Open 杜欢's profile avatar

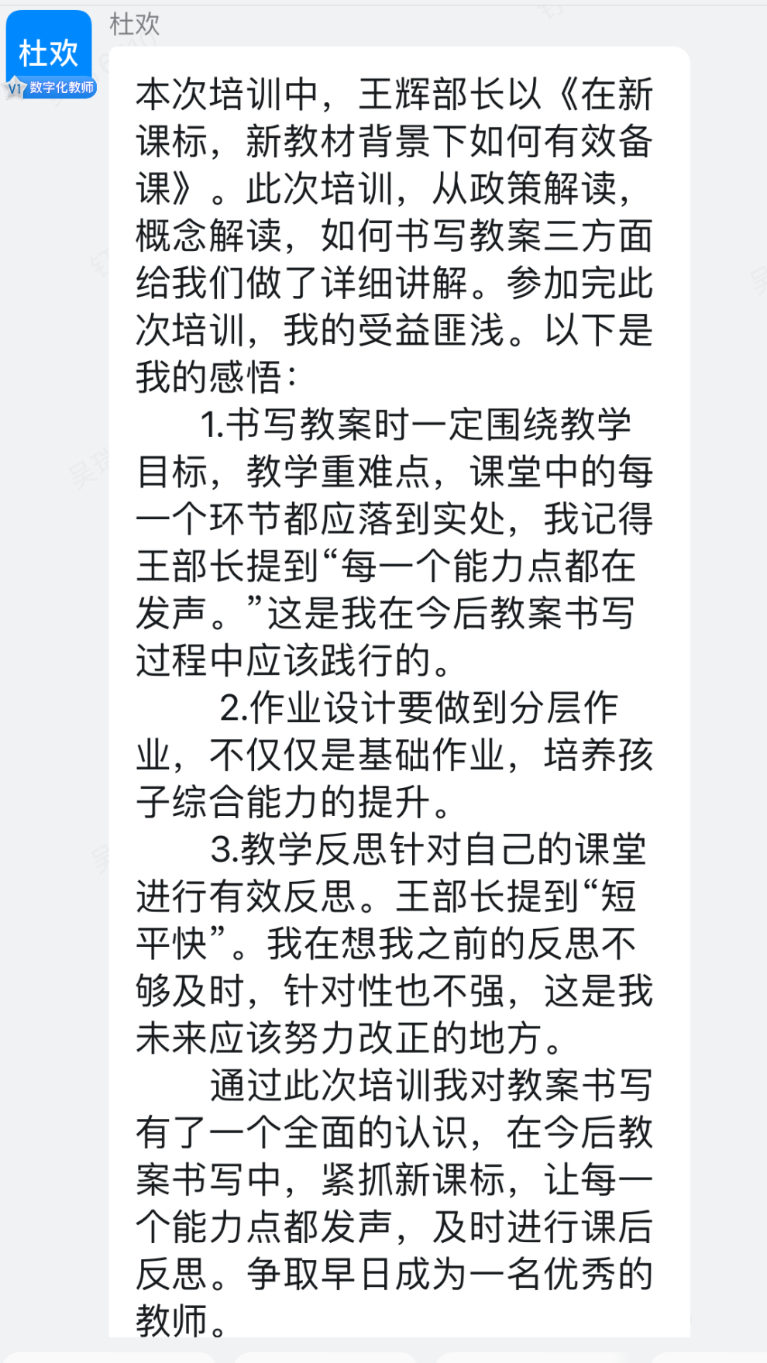tap(49, 52)
